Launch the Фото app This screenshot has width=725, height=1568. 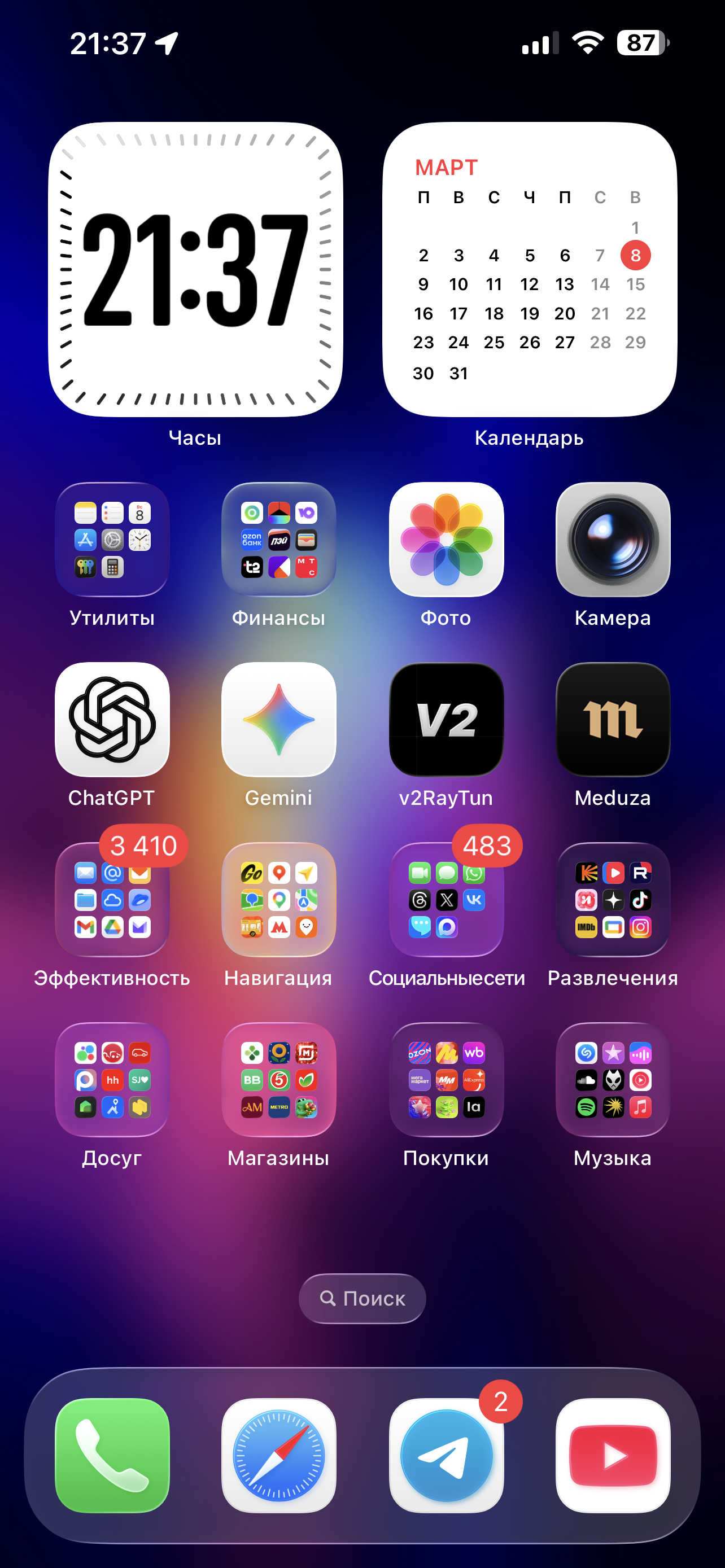(x=446, y=539)
